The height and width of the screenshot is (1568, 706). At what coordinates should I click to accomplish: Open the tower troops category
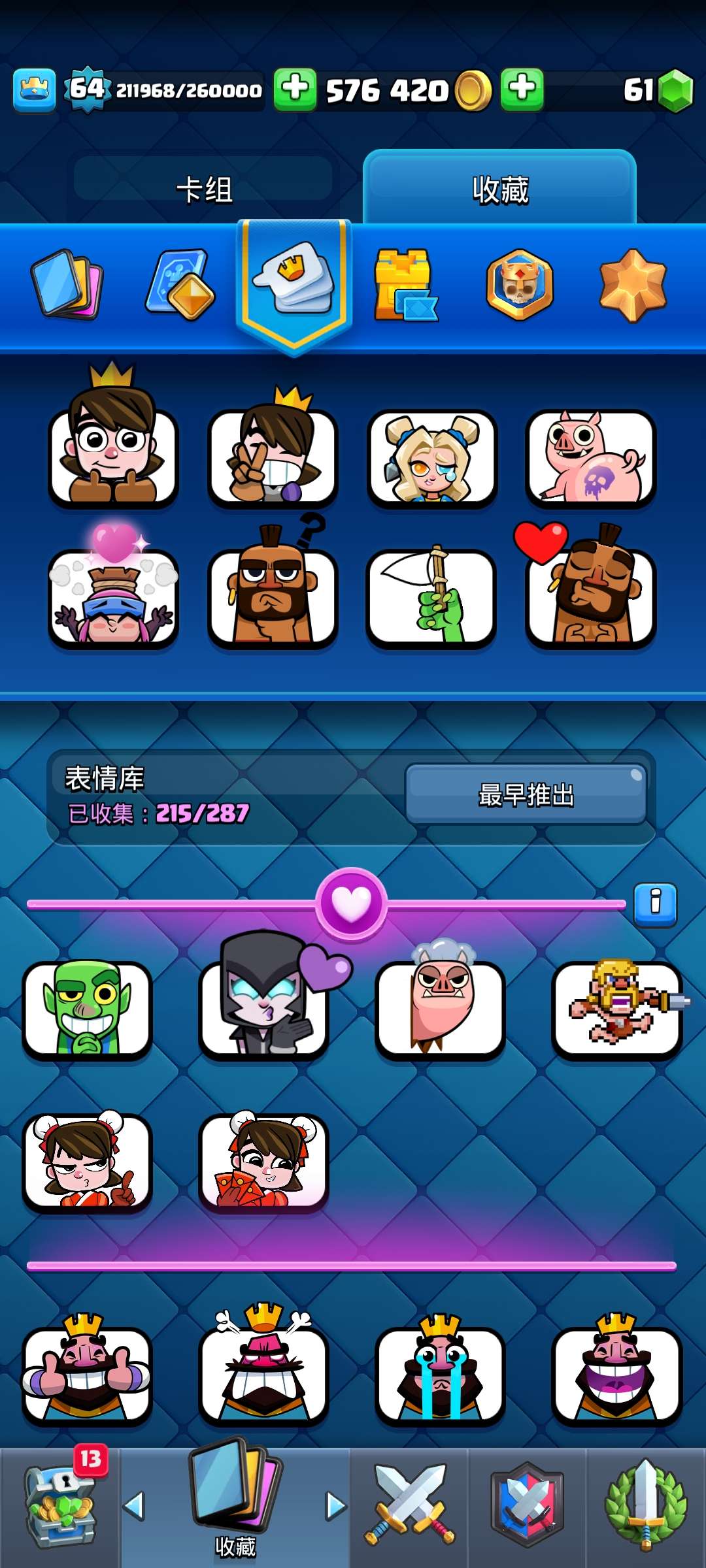404,286
